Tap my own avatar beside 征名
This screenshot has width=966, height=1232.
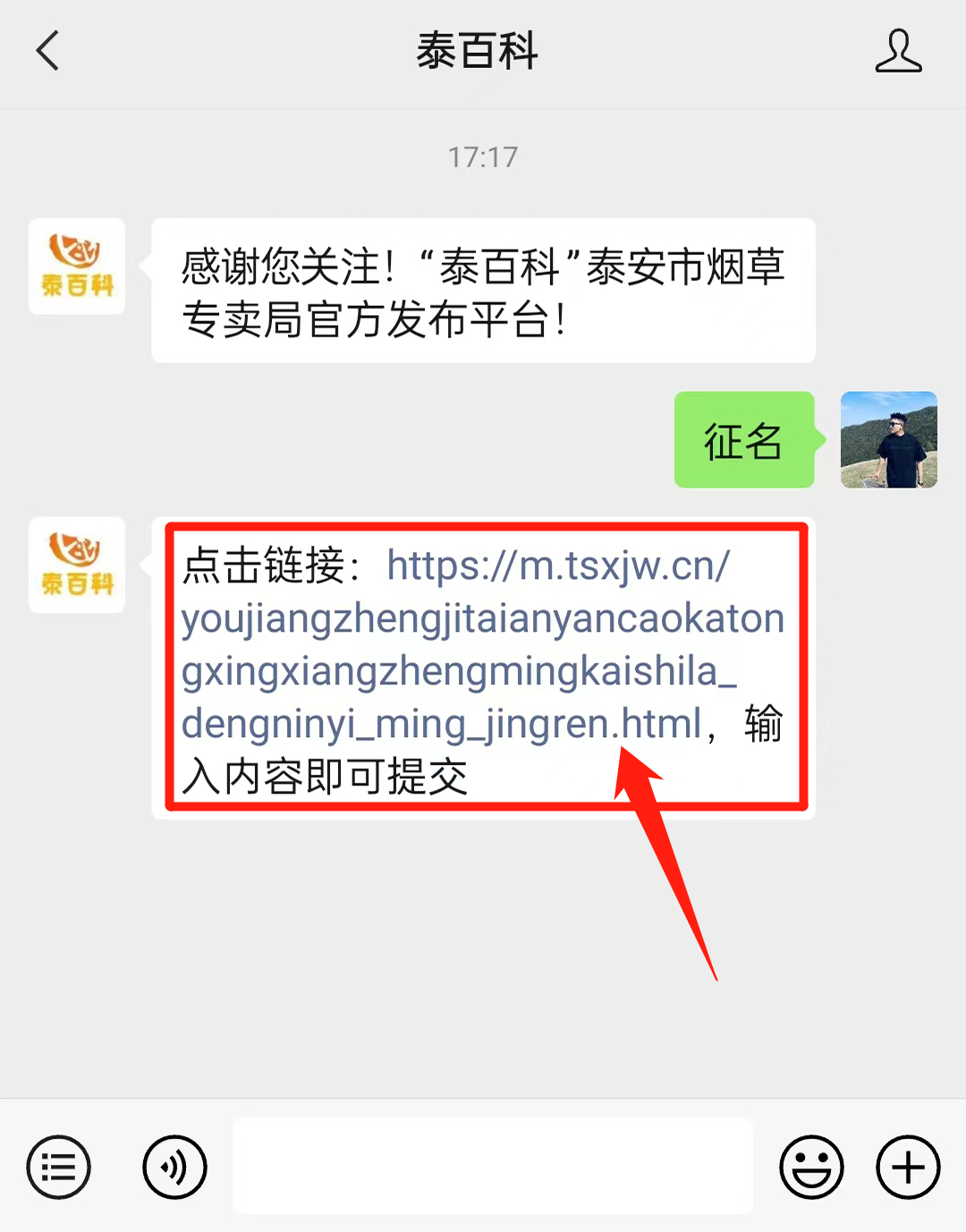[x=888, y=439]
